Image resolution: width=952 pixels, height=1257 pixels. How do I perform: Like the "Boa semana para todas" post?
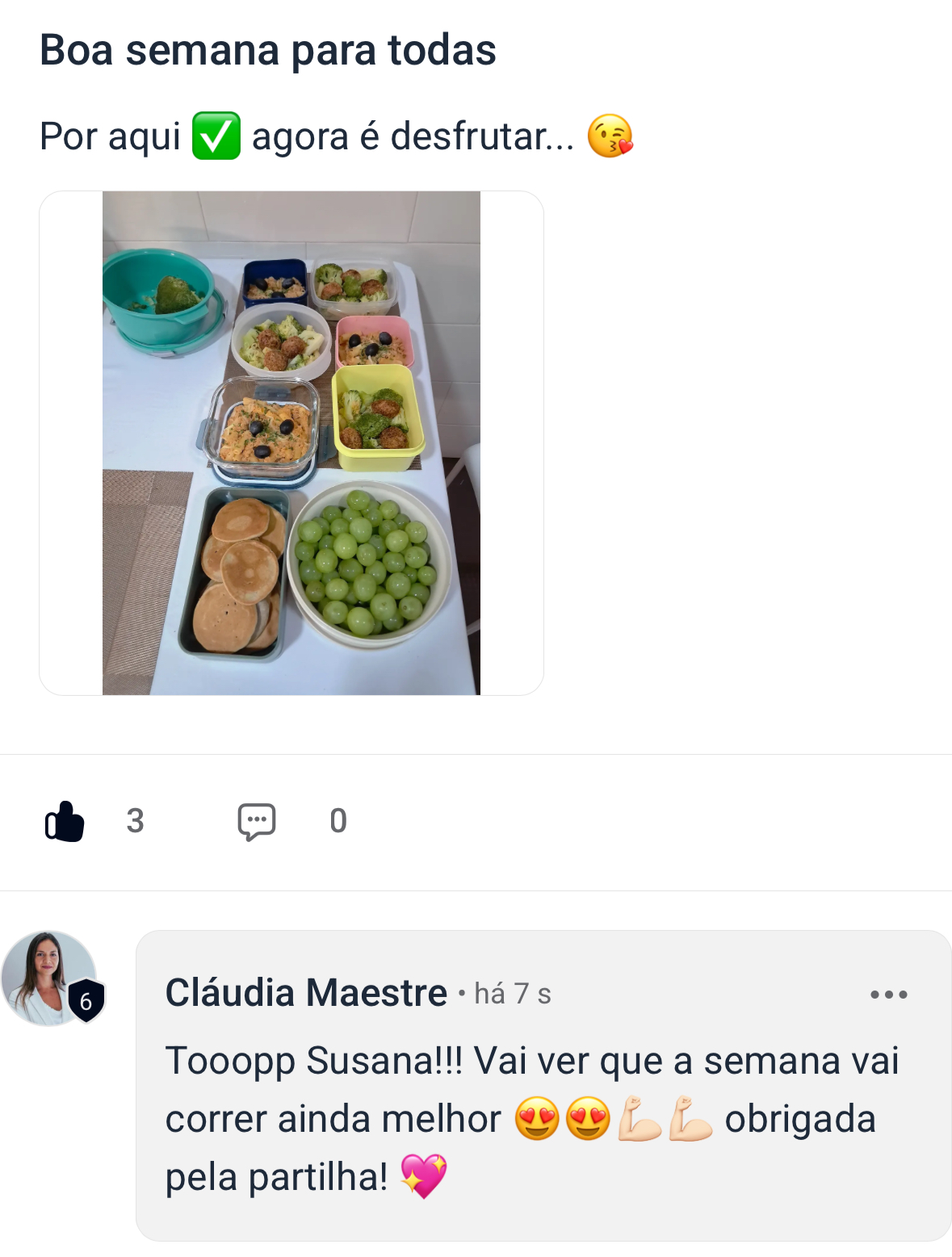click(x=65, y=822)
